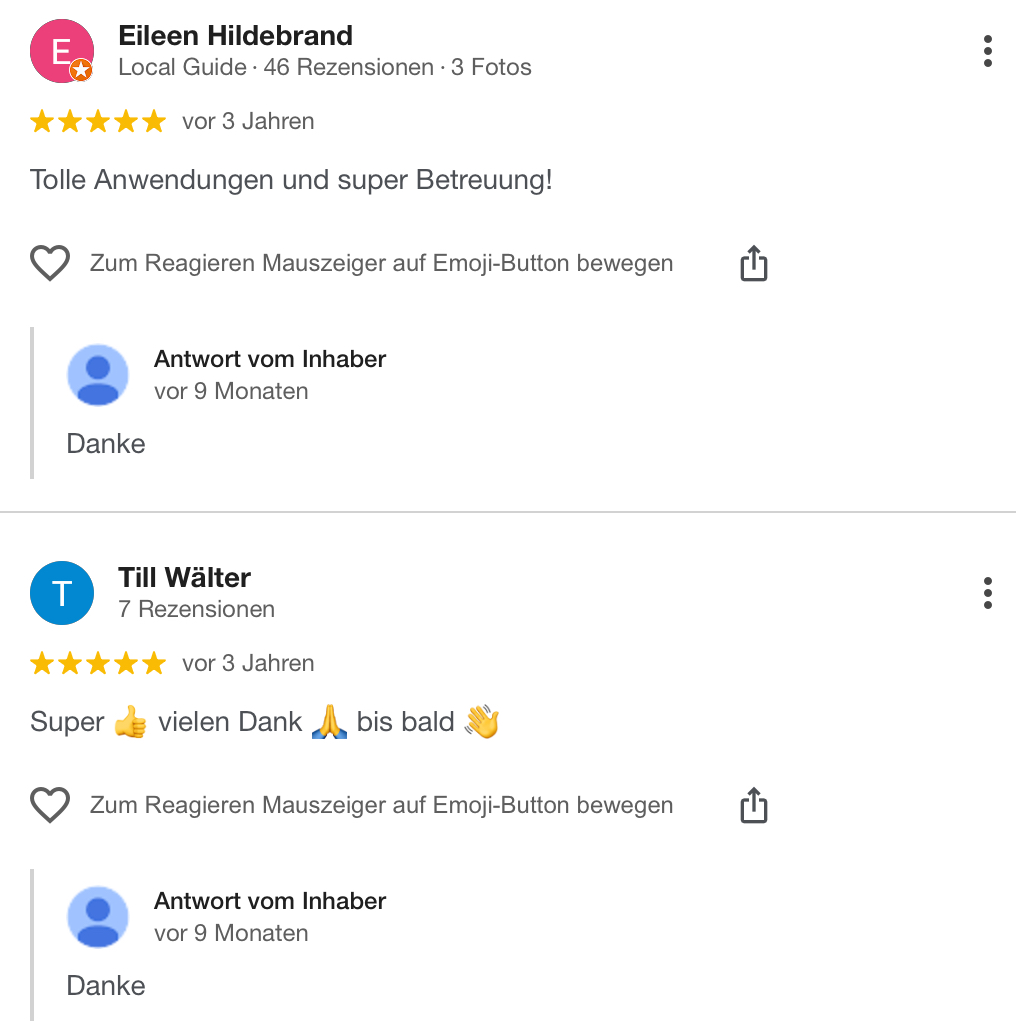Like Eileen Hildebrand's review with the heart
The height and width of the screenshot is (1029, 1016).
(49, 264)
